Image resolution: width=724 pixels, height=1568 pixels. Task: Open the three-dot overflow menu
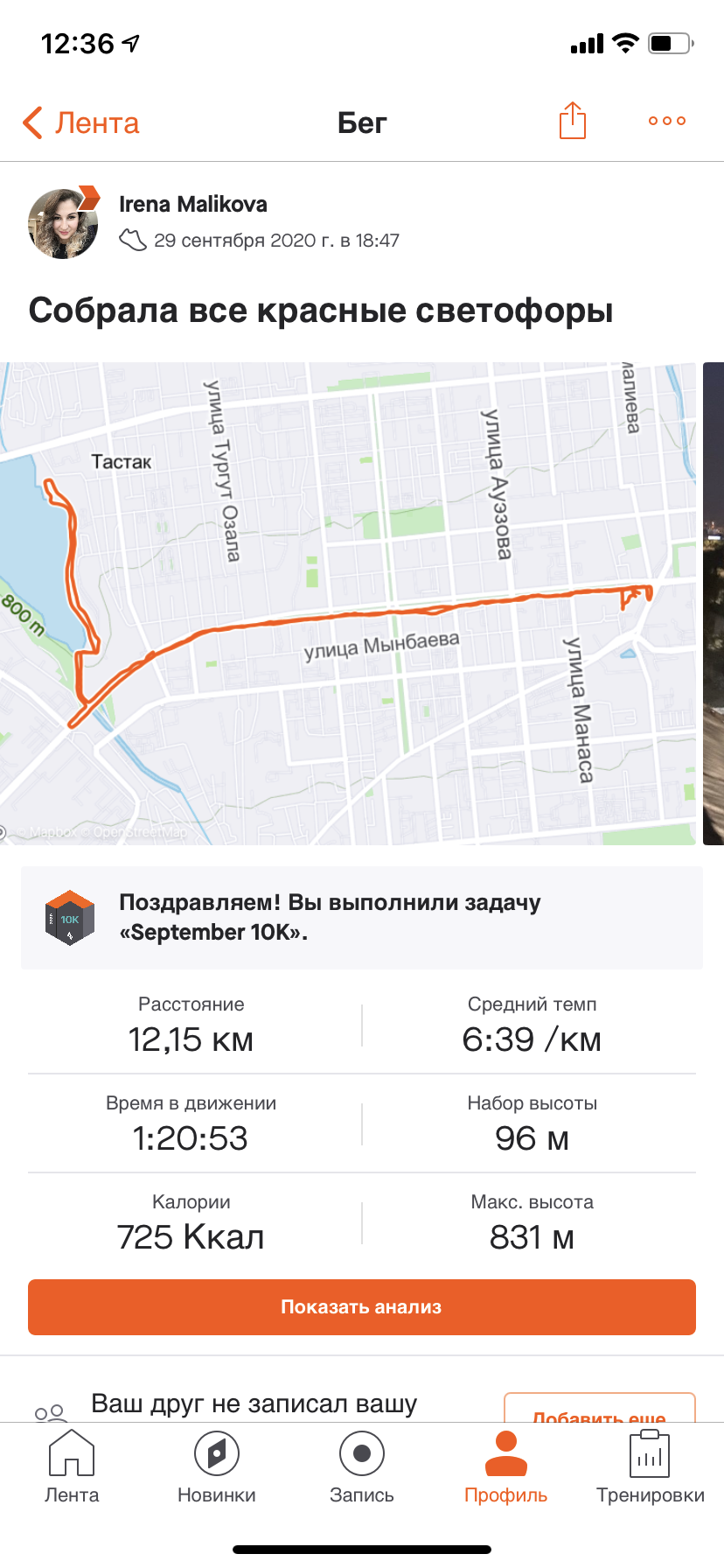coord(666,121)
